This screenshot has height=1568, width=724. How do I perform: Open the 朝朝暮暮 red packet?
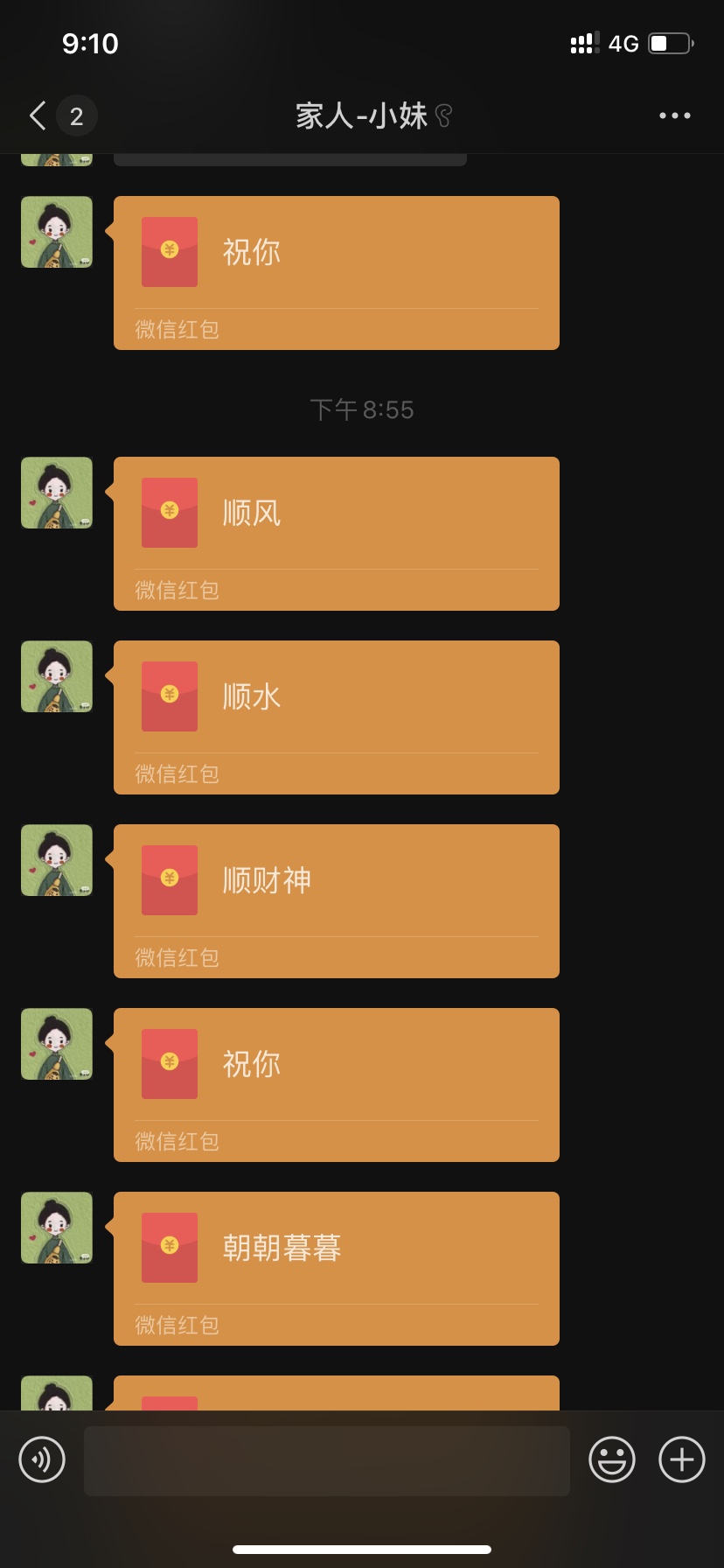[x=337, y=1269]
